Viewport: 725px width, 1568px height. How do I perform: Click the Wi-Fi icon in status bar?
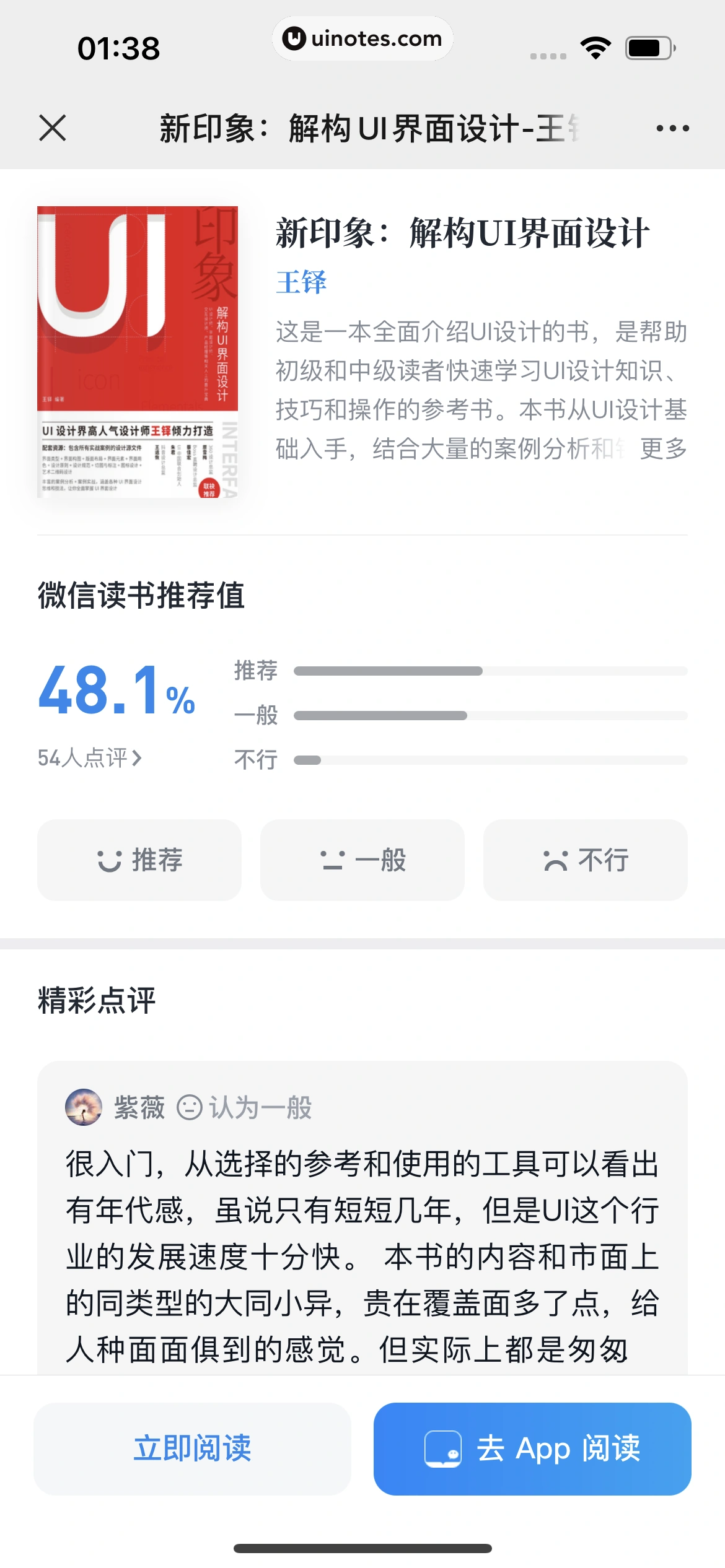(596, 46)
